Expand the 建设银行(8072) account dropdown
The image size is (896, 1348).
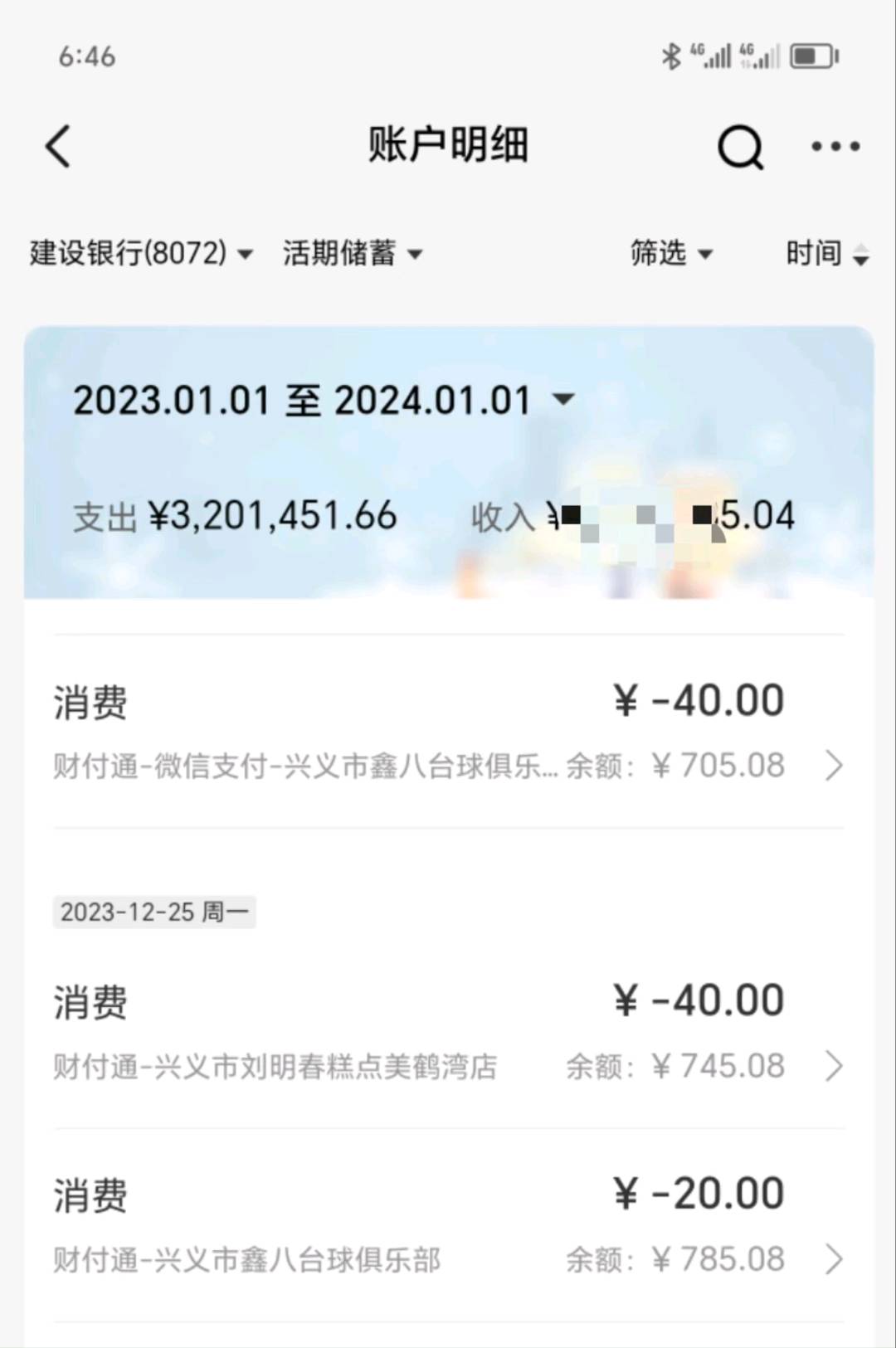tap(141, 253)
